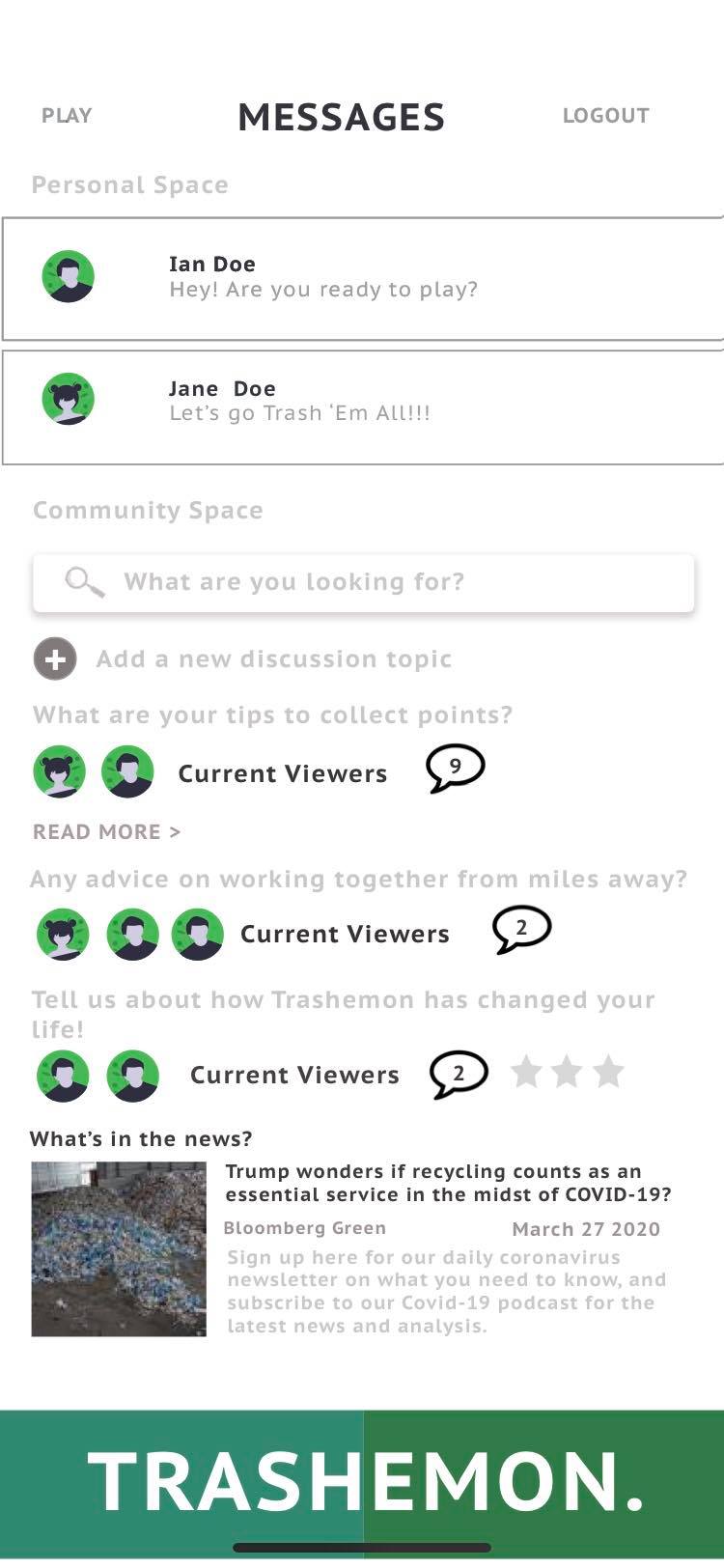Screen dimensions: 724x1568
Task: Open the message from Jane Doe
Action: coord(363,407)
